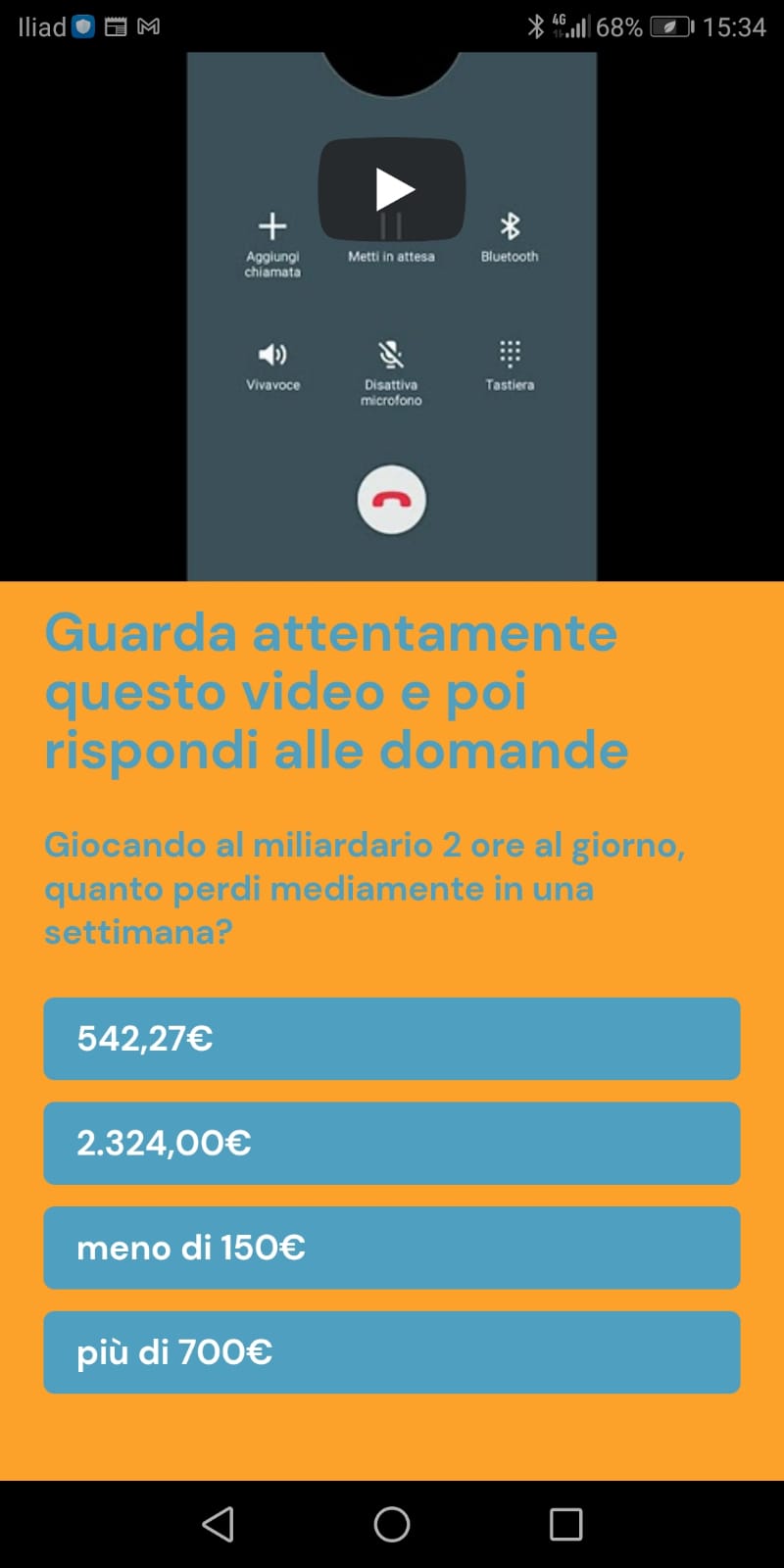Pick the answer meno di 150€
784x1568 pixels.
click(391, 1248)
